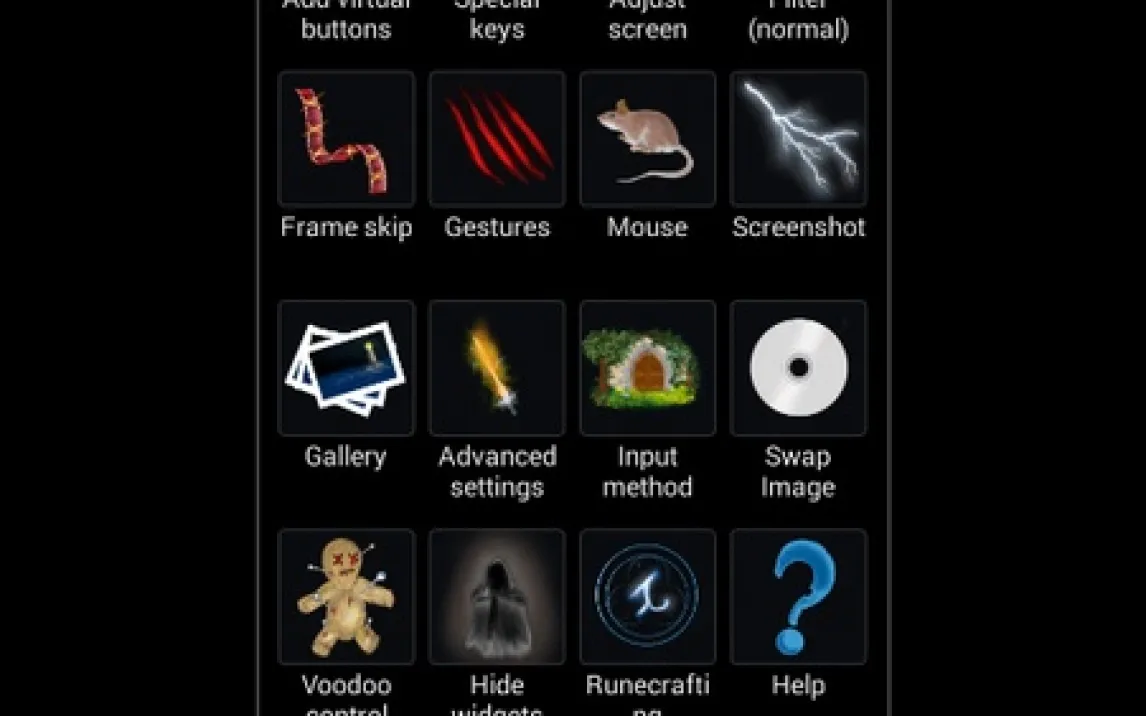Open the Runecrafting option
The image size is (1146, 716).
click(x=648, y=597)
